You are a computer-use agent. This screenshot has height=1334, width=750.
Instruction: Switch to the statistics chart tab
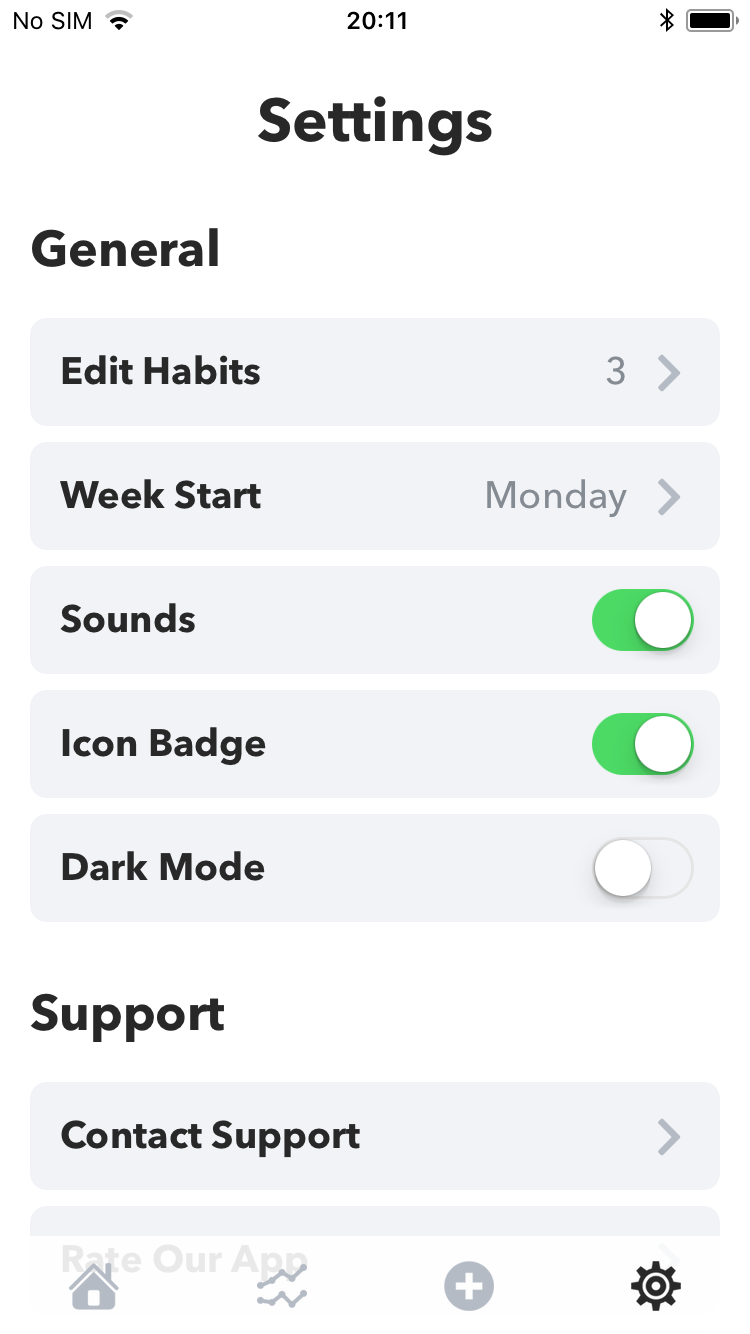click(x=282, y=1285)
